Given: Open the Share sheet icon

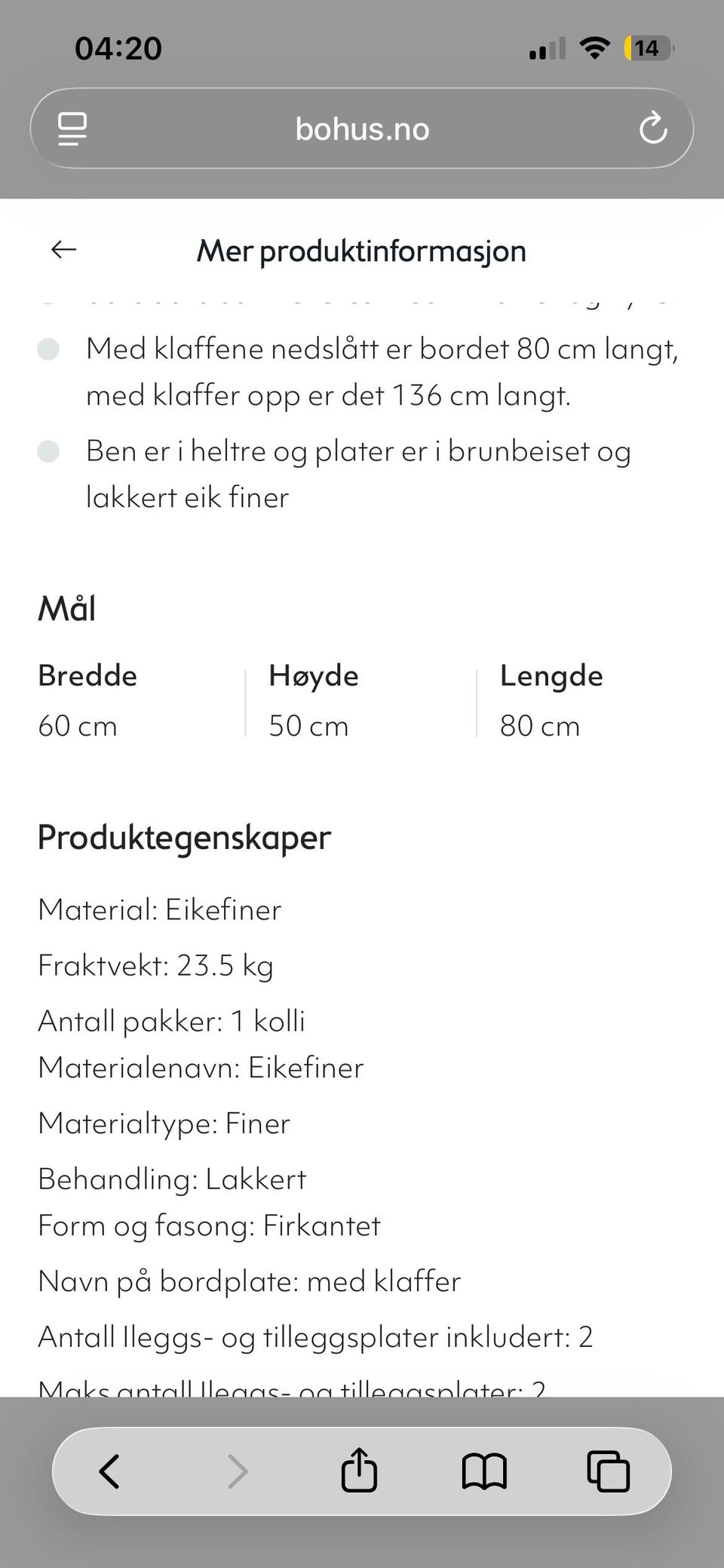Looking at the screenshot, I should click(360, 1470).
